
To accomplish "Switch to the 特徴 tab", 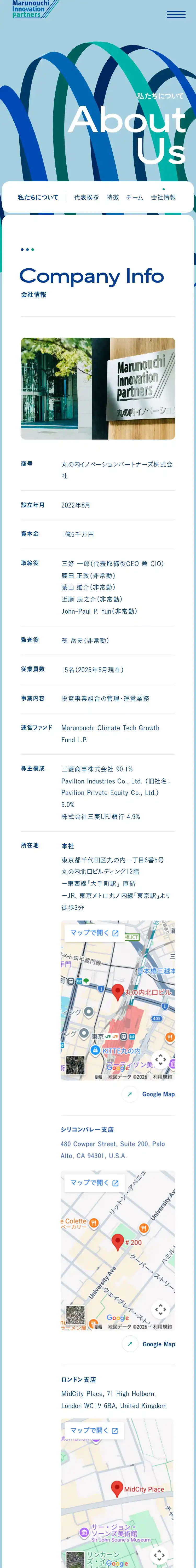I will coord(113,197).
